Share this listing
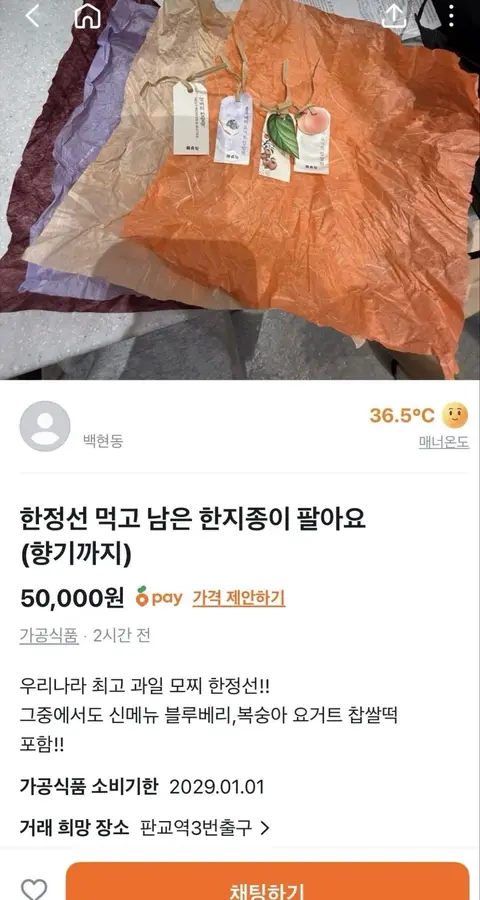 (394, 16)
